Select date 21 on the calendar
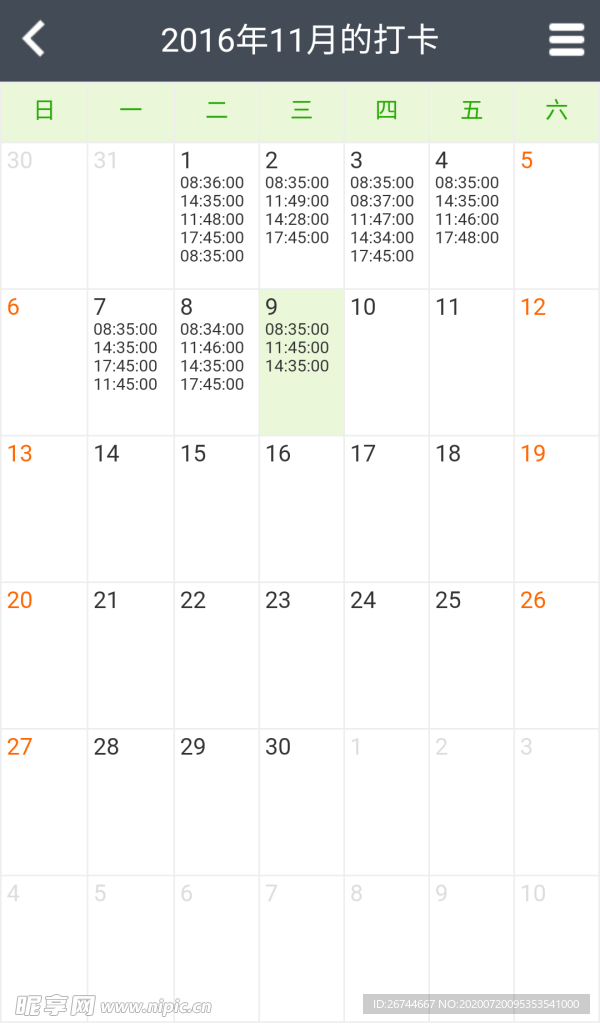Image resolution: width=600 pixels, height=1024 pixels. tap(130, 655)
